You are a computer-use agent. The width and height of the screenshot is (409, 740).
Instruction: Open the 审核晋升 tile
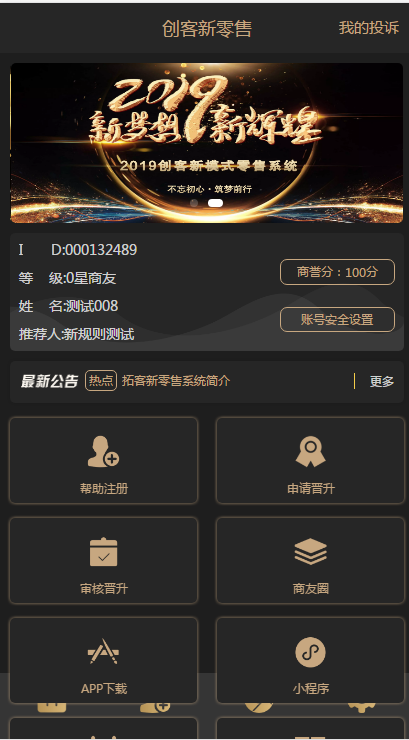(103, 560)
